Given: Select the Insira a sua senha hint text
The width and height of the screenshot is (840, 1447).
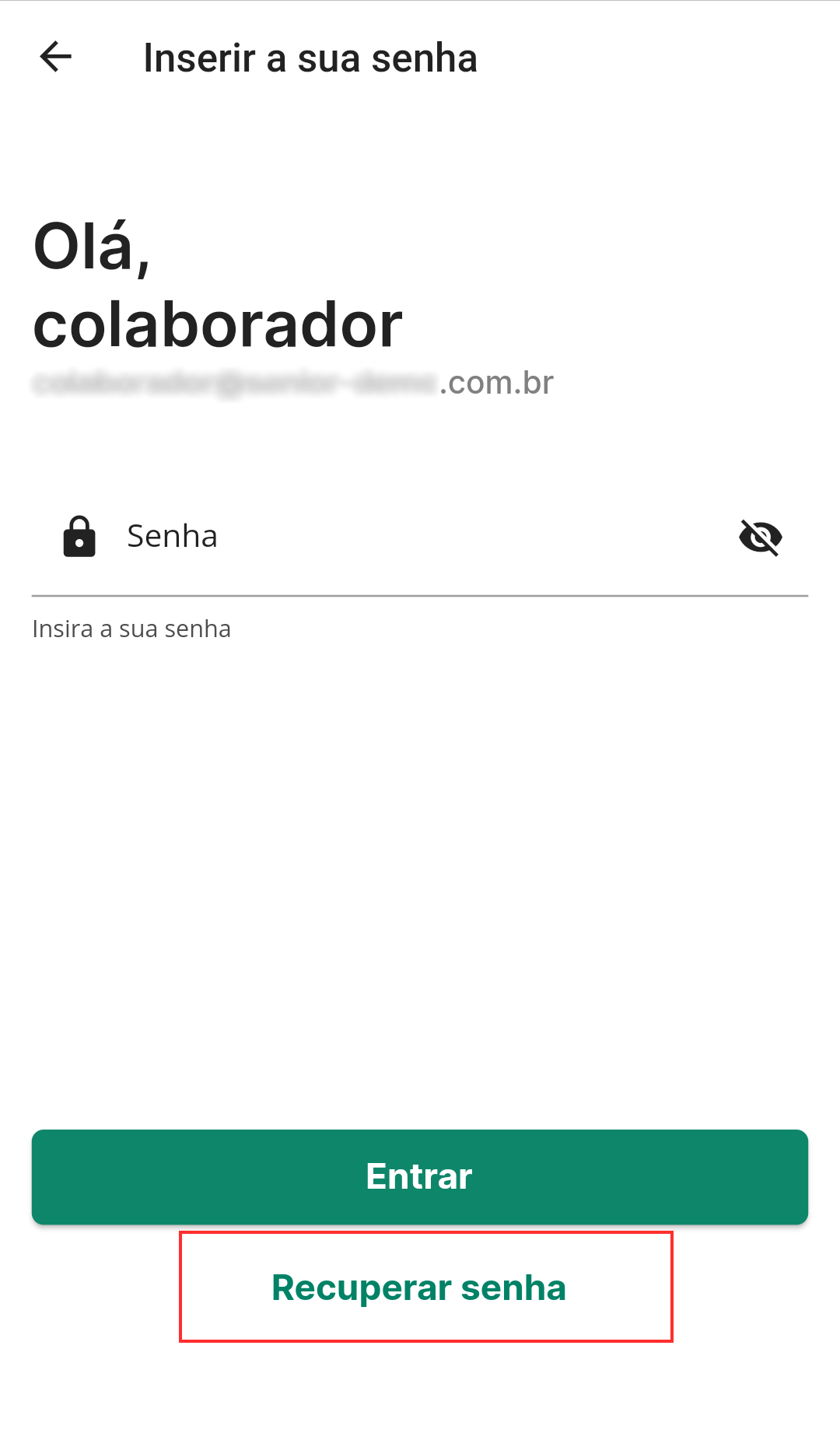Looking at the screenshot, I should click(131, 628).
